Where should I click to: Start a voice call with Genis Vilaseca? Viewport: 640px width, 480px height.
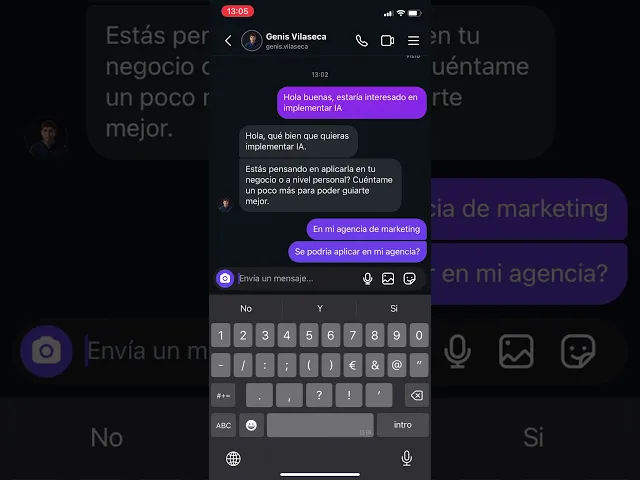tap(362, 41)
